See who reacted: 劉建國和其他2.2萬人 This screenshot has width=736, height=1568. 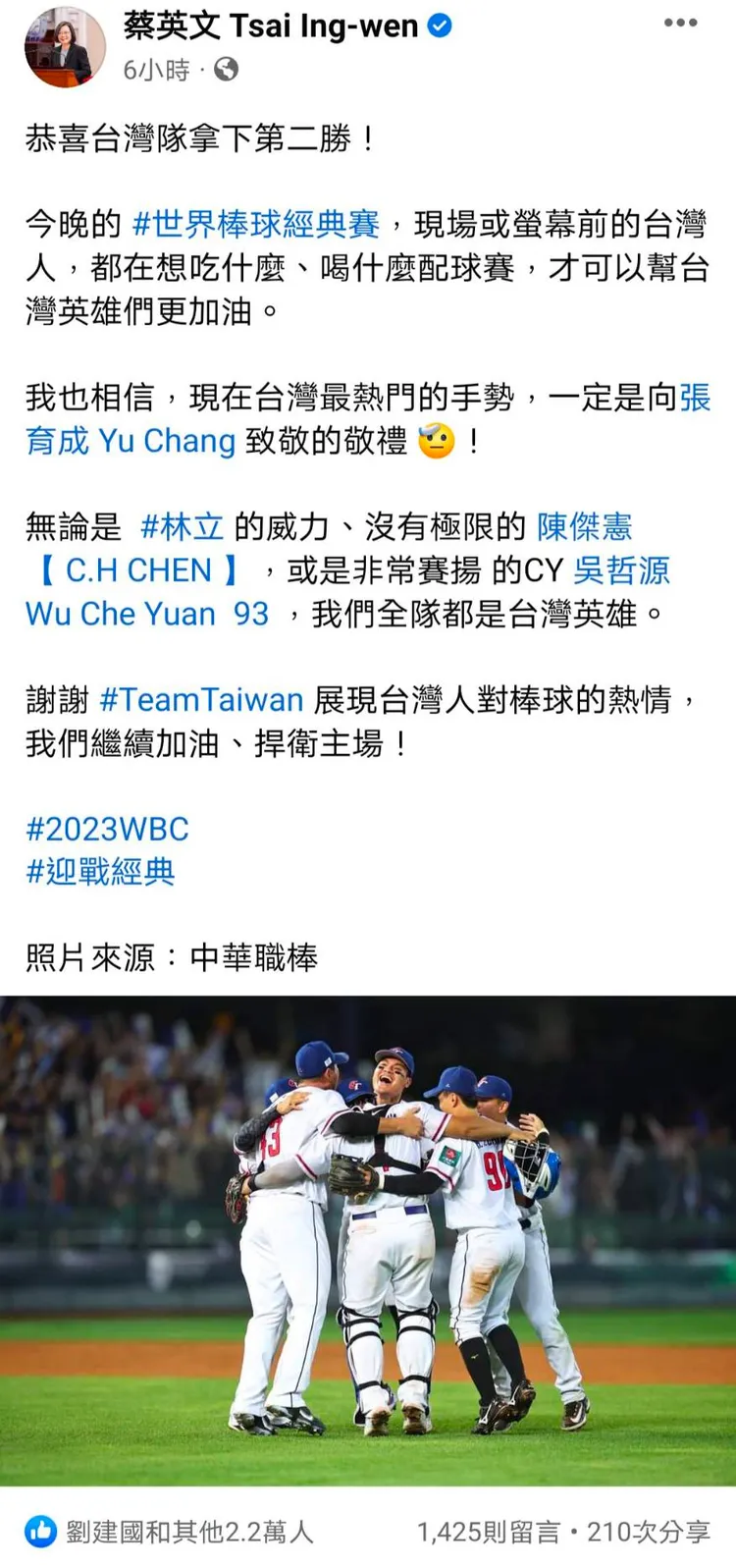[186, 1531]
